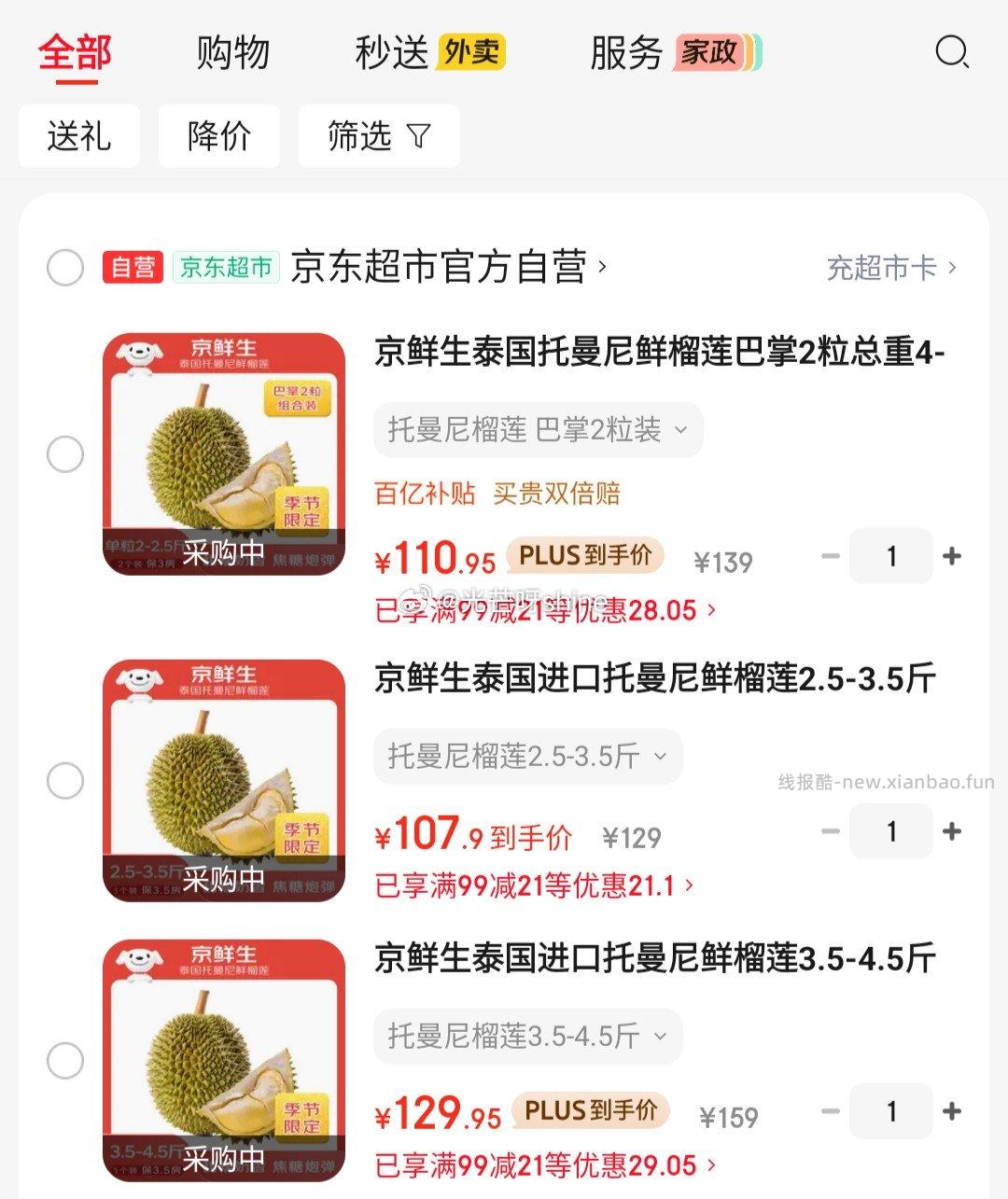This screenshot has height=1199, width=1008.
Task: Tap the PLUS 到手价 badge on first product
Action: pos(583,556)
